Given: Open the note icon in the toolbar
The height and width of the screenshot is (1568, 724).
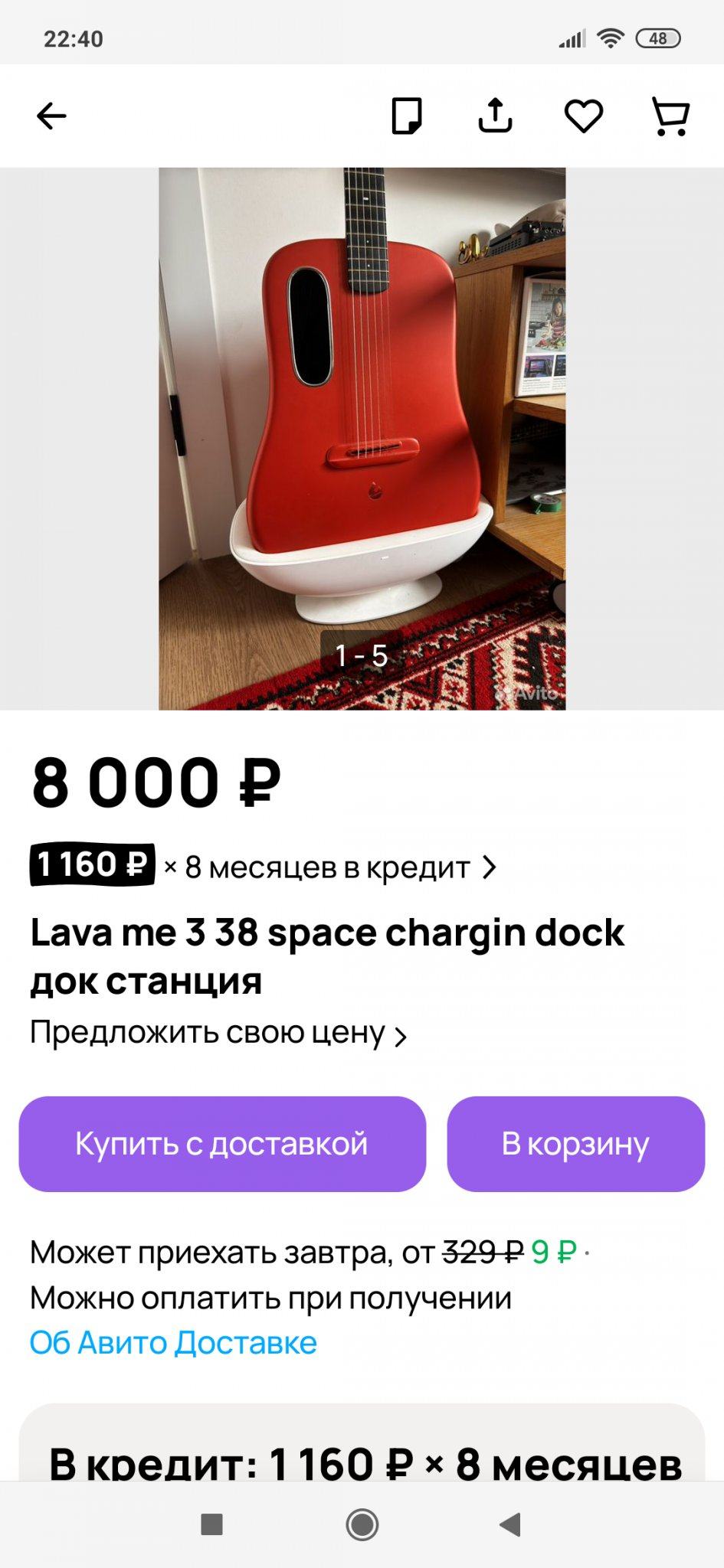Looking at the screenshot, I should [x=406, y=116].
